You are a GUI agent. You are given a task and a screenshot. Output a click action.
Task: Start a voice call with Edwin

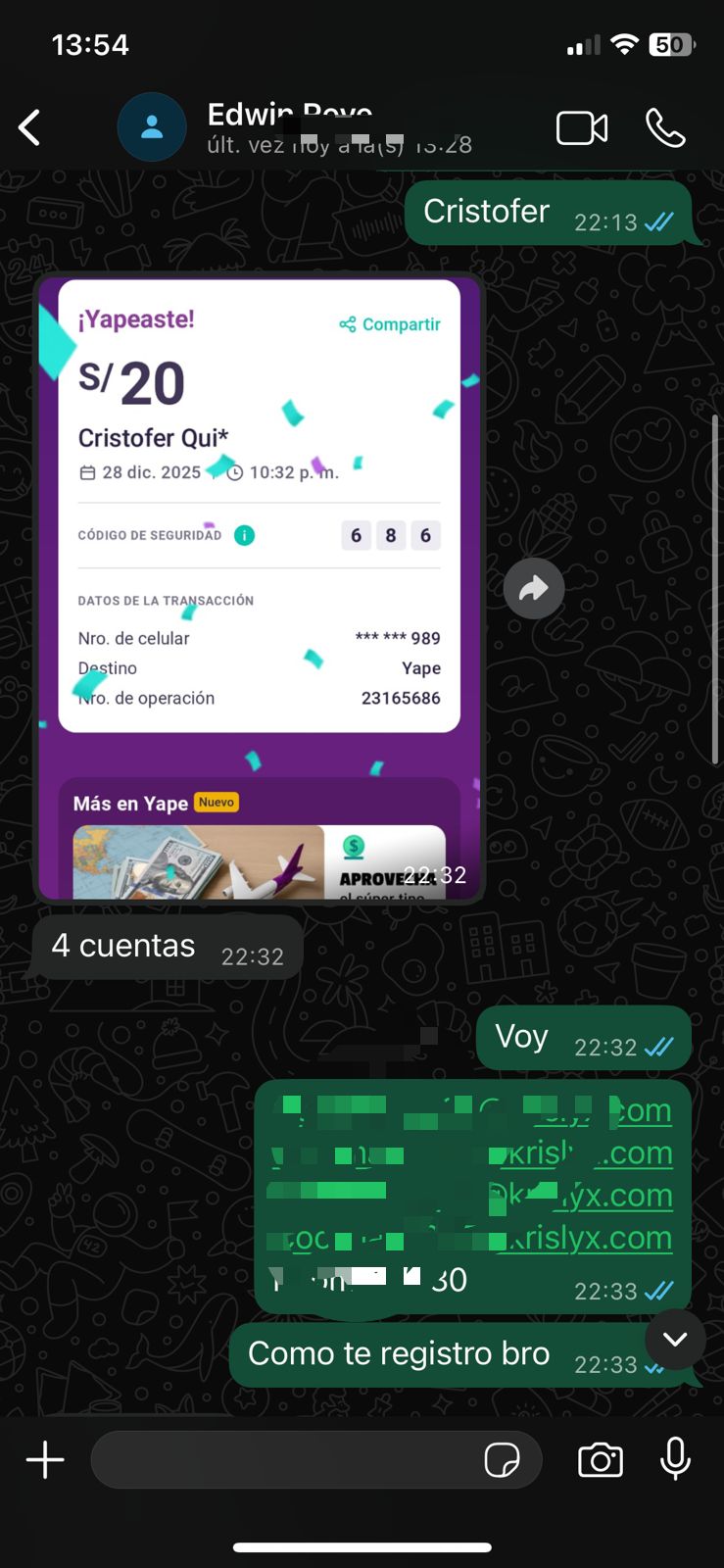click(x=665, y=128)
